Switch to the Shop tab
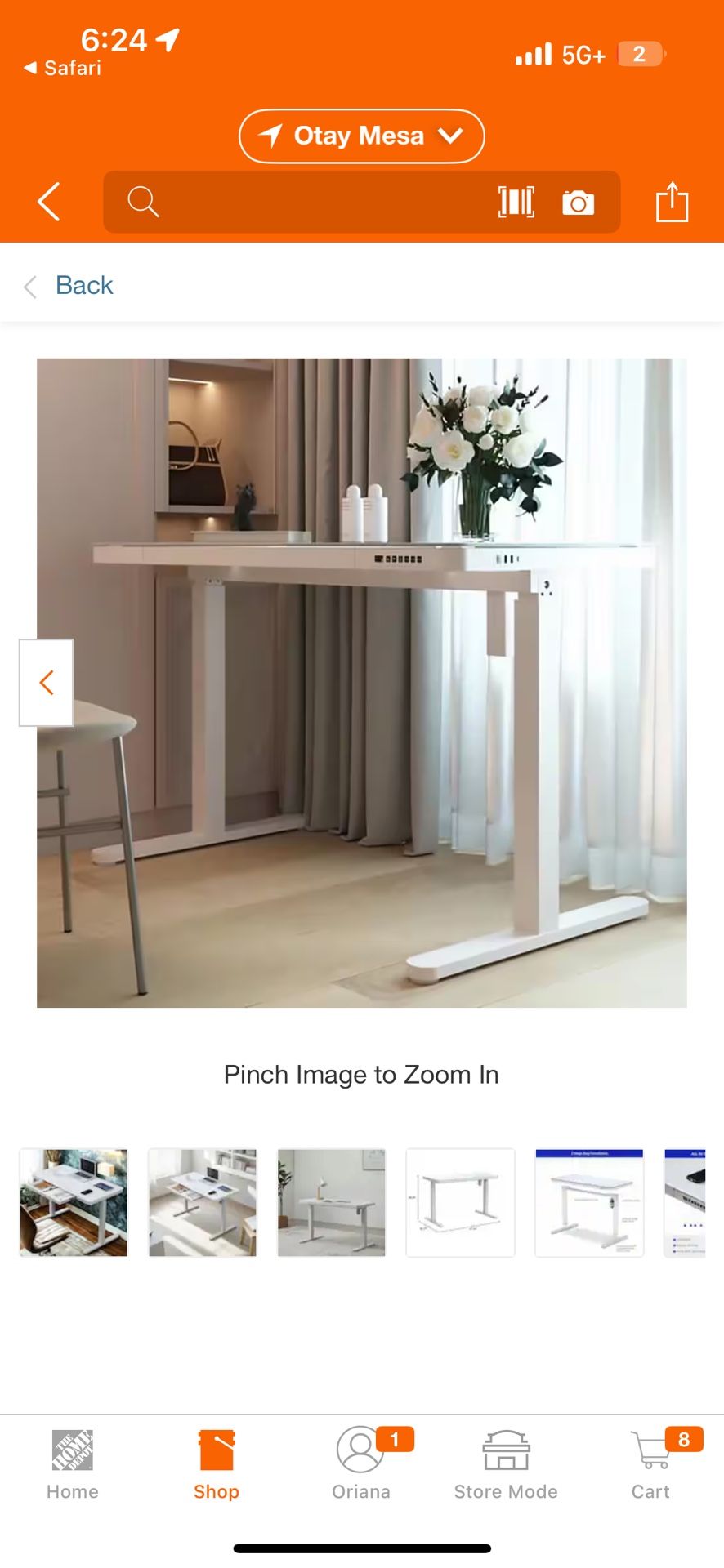 [217, 1465]
